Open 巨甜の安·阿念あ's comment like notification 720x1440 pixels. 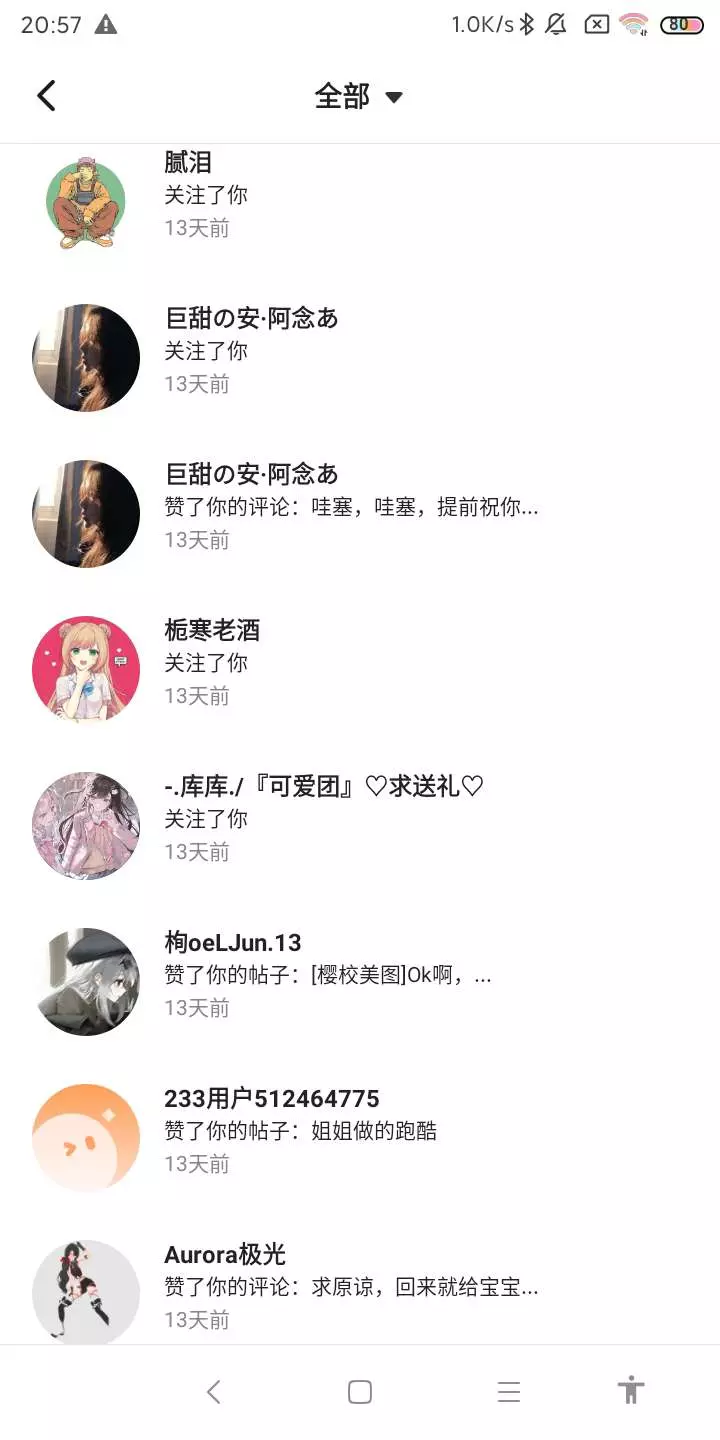click(360, 514)
